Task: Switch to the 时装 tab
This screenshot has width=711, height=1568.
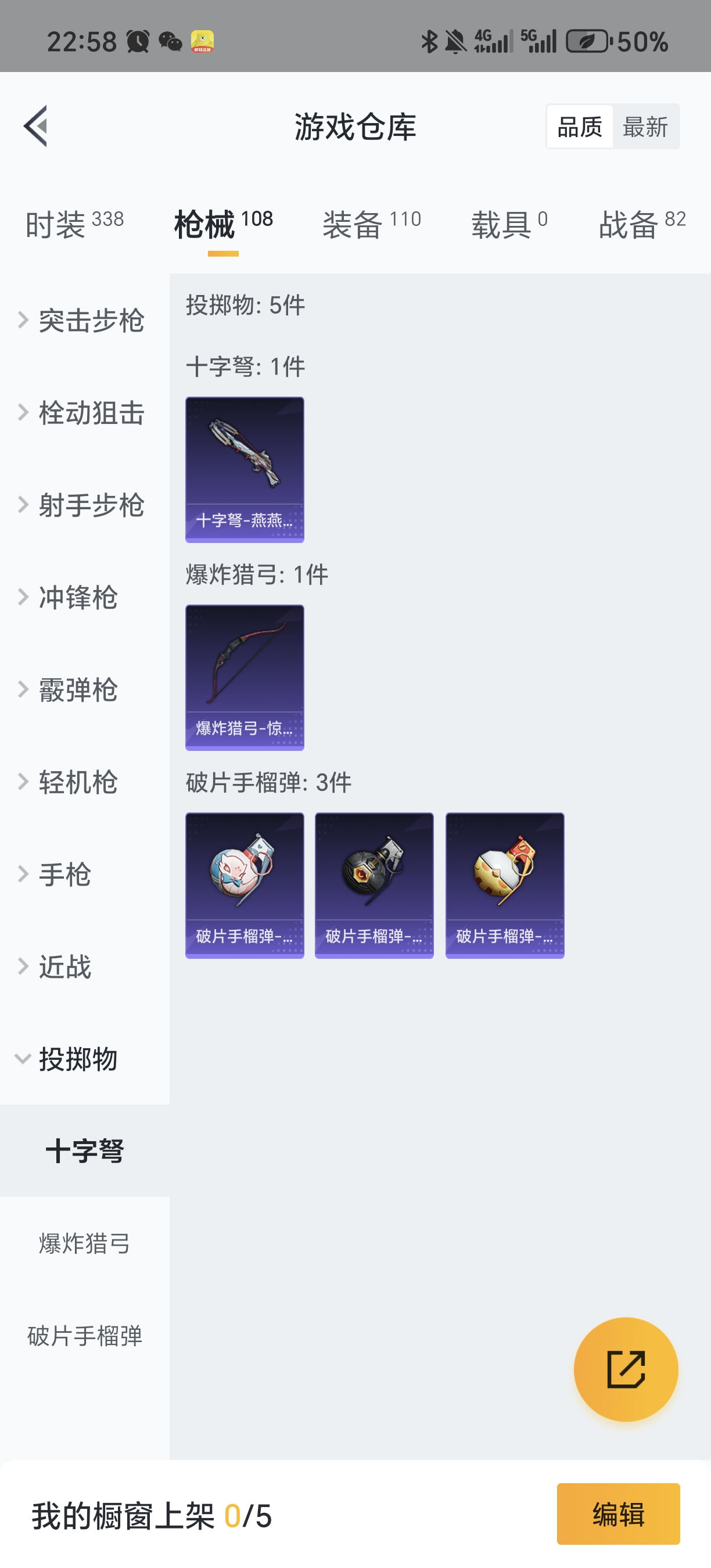Action: tap(74, 224)
